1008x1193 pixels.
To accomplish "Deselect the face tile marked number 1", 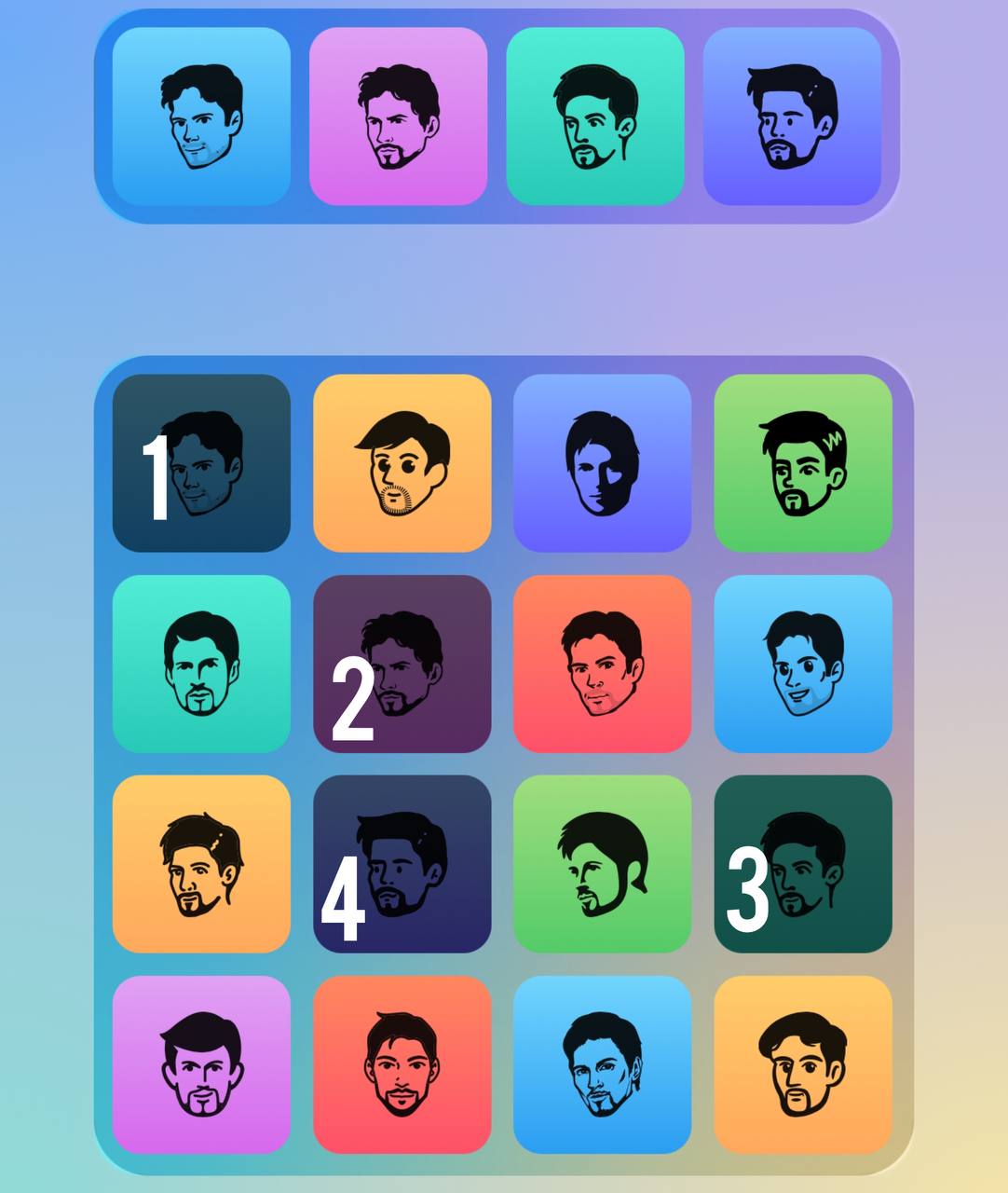I will click(x=201, y=463).
